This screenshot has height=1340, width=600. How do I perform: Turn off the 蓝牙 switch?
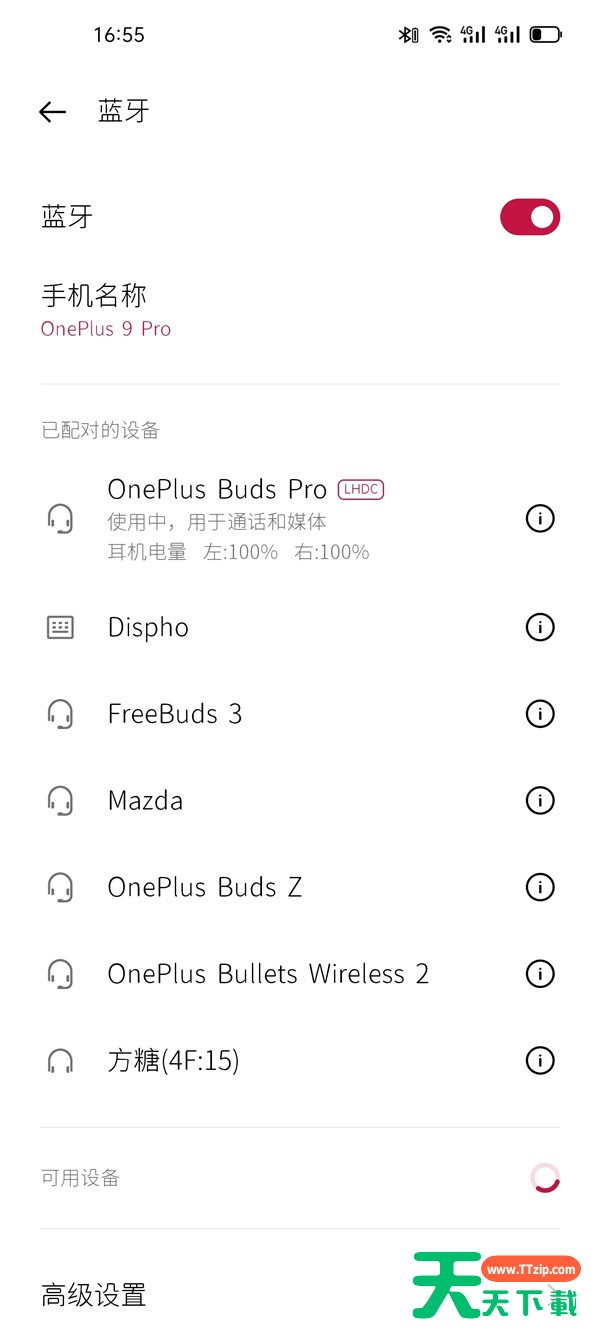coord(530,217)
